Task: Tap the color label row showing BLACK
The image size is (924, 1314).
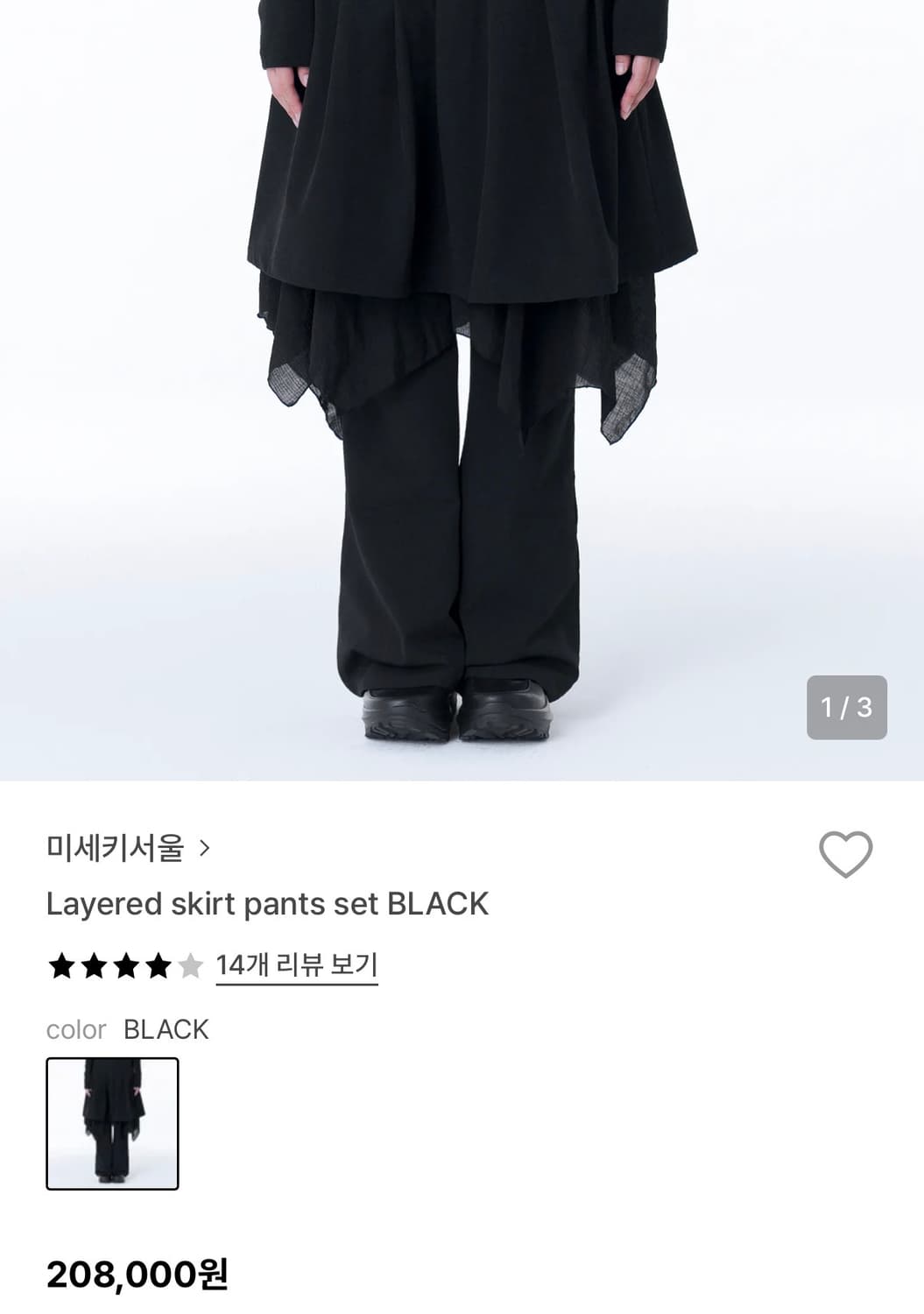Action: tap(127, 1030)
